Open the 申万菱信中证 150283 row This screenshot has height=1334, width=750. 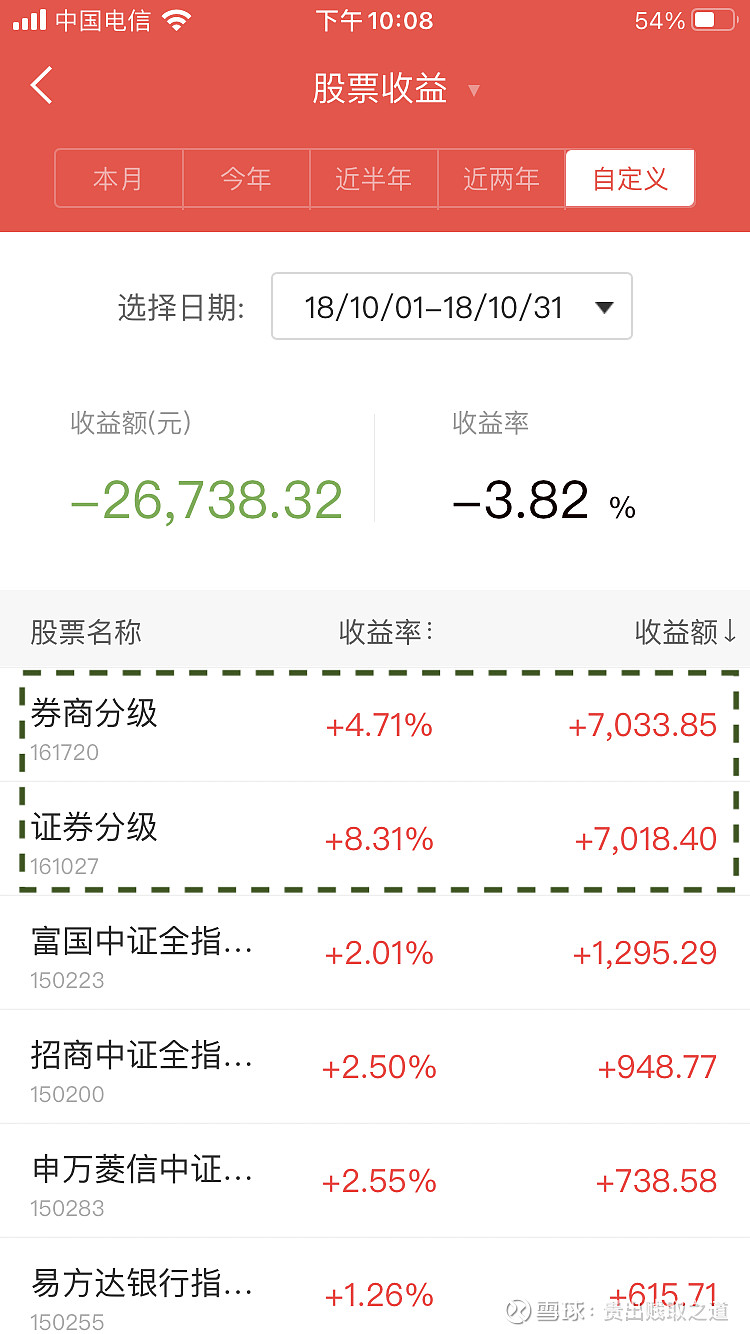pos(375,1181)
